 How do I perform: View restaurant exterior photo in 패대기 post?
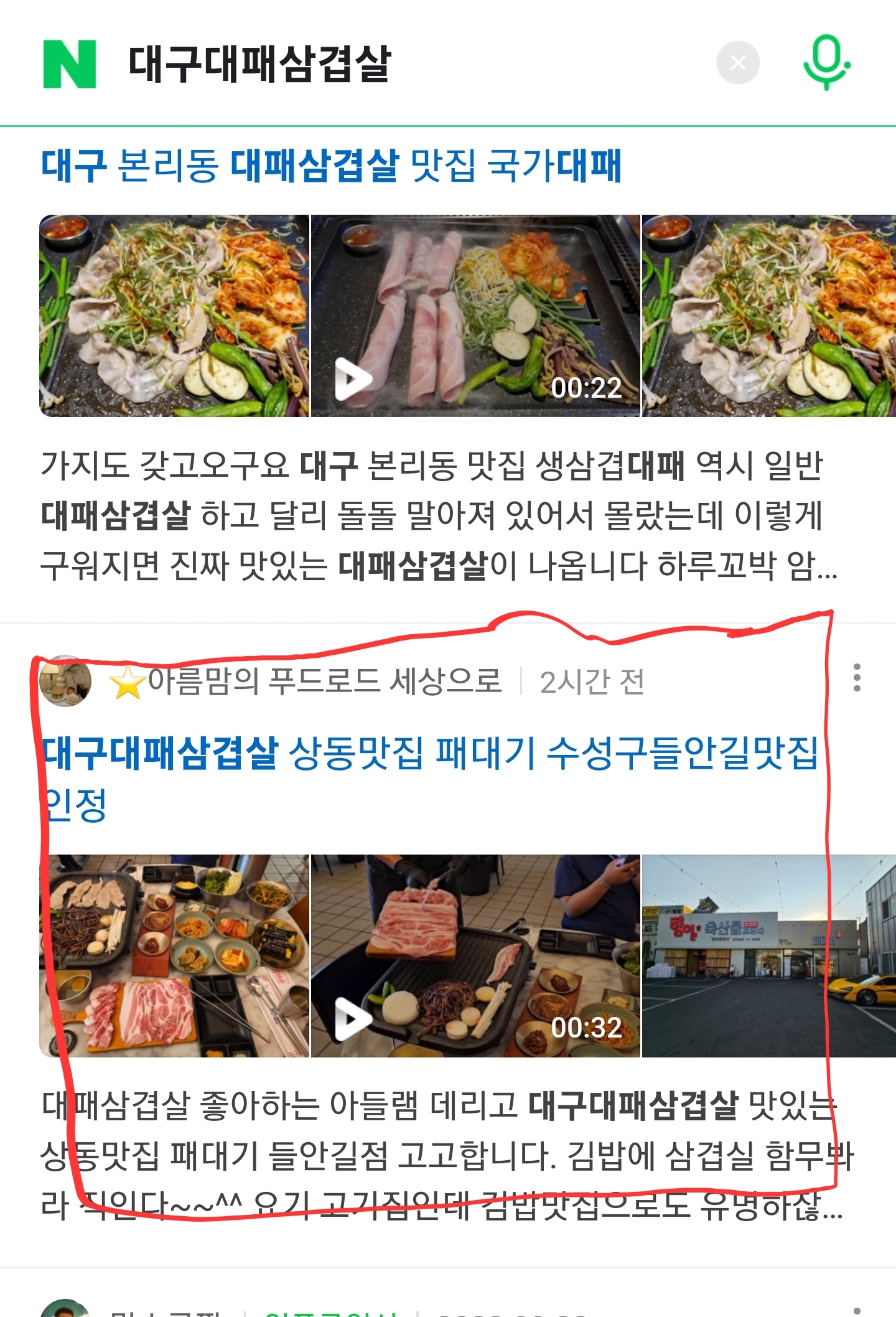768,956
